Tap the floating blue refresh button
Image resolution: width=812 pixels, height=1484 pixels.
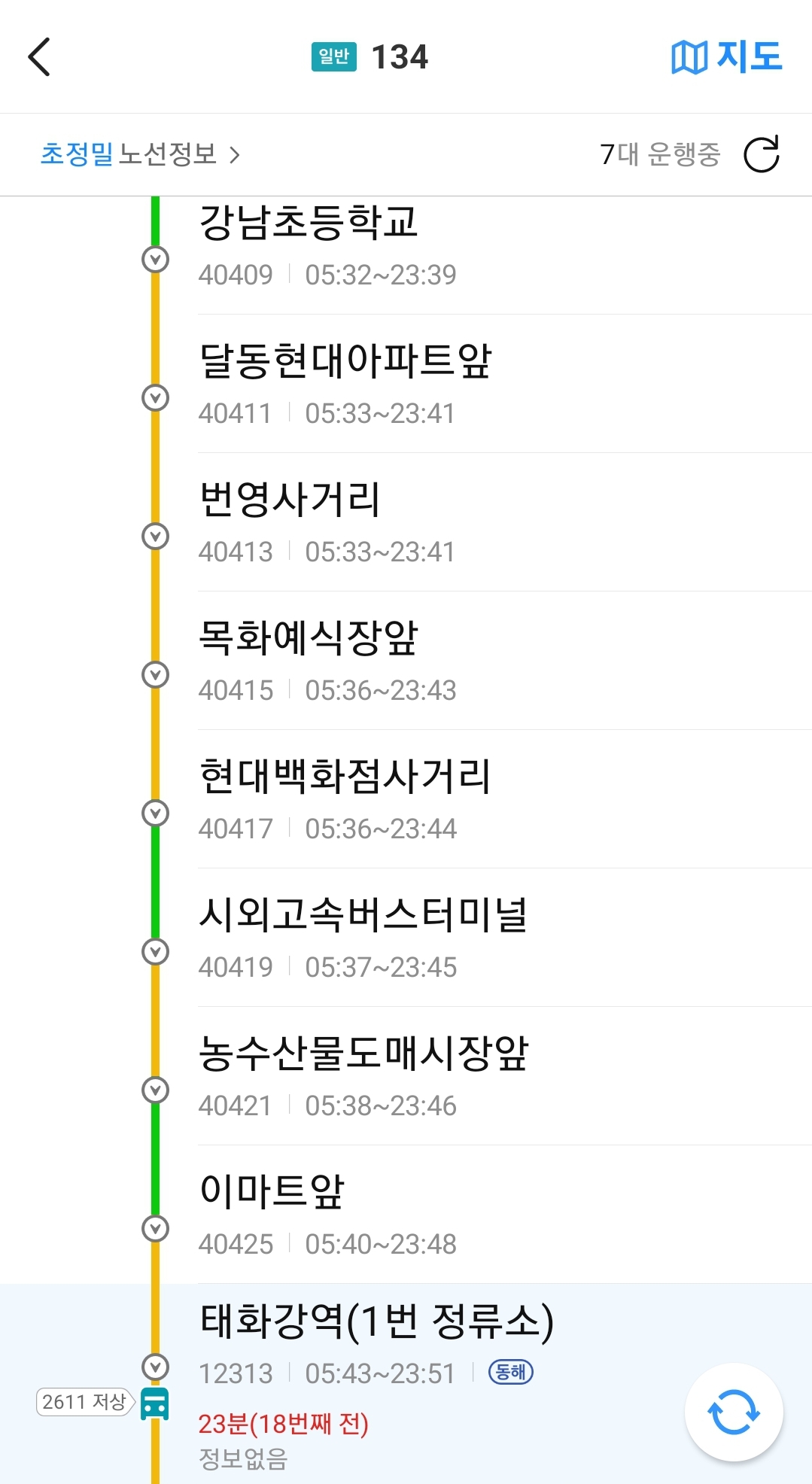coord(734,1413)
